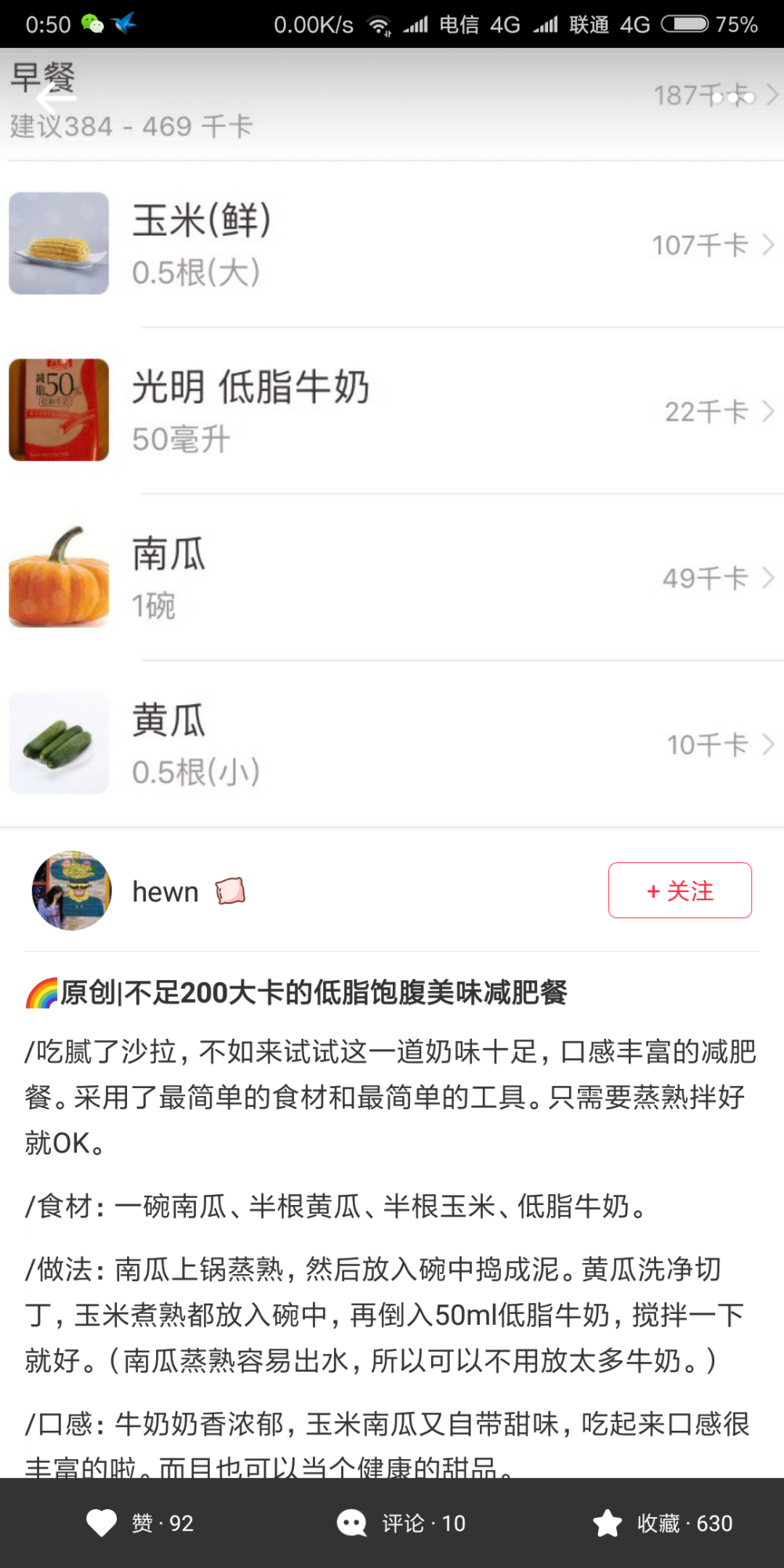Tap the WeChat icon in the status bar
The height and width of the screenshot is (1568, 784).
(94, 24)
